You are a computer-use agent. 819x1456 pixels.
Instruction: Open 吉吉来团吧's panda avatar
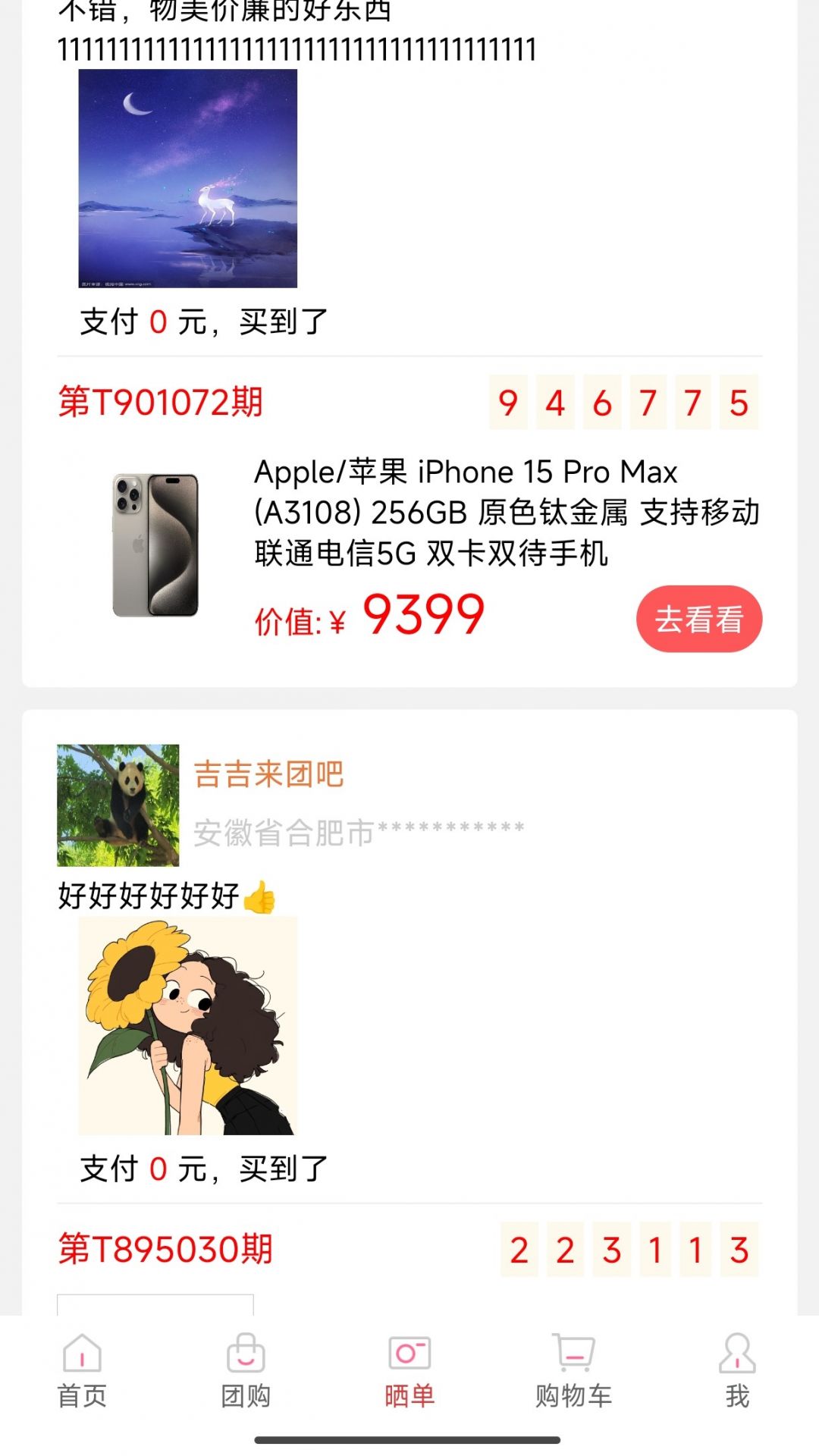pyautogui.click(x=118, y=805)
